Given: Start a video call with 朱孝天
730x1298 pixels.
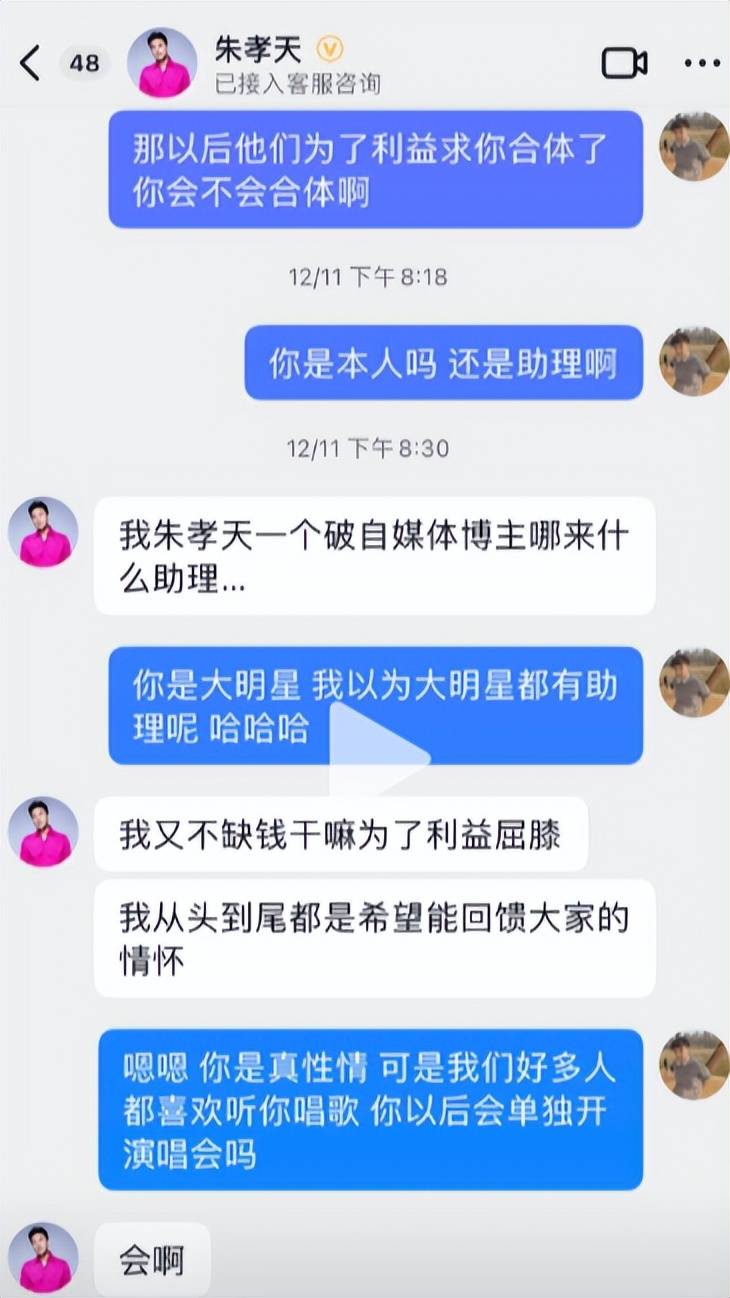Looking at the screenshot, I should click(x=624, y=63).
